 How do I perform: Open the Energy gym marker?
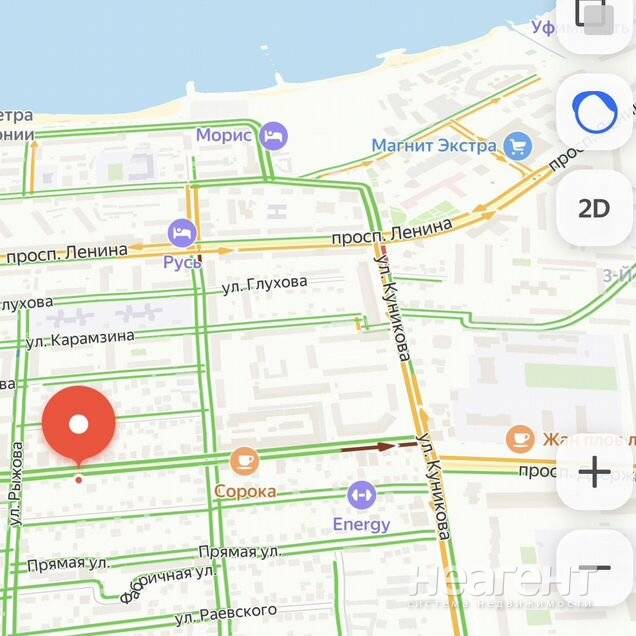click(x=360, y=495)
